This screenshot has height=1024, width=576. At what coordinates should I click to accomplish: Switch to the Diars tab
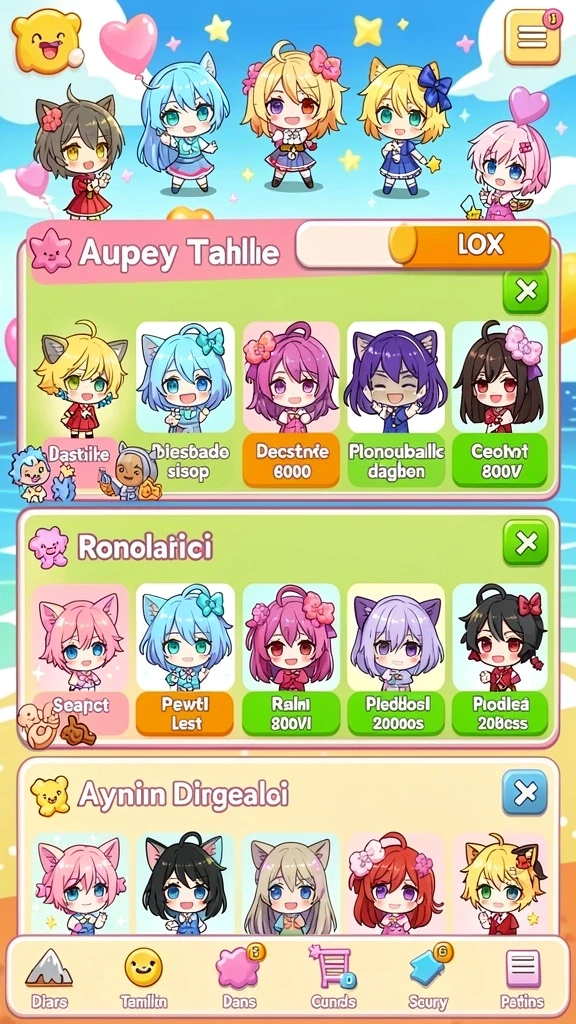click(48, 978)
